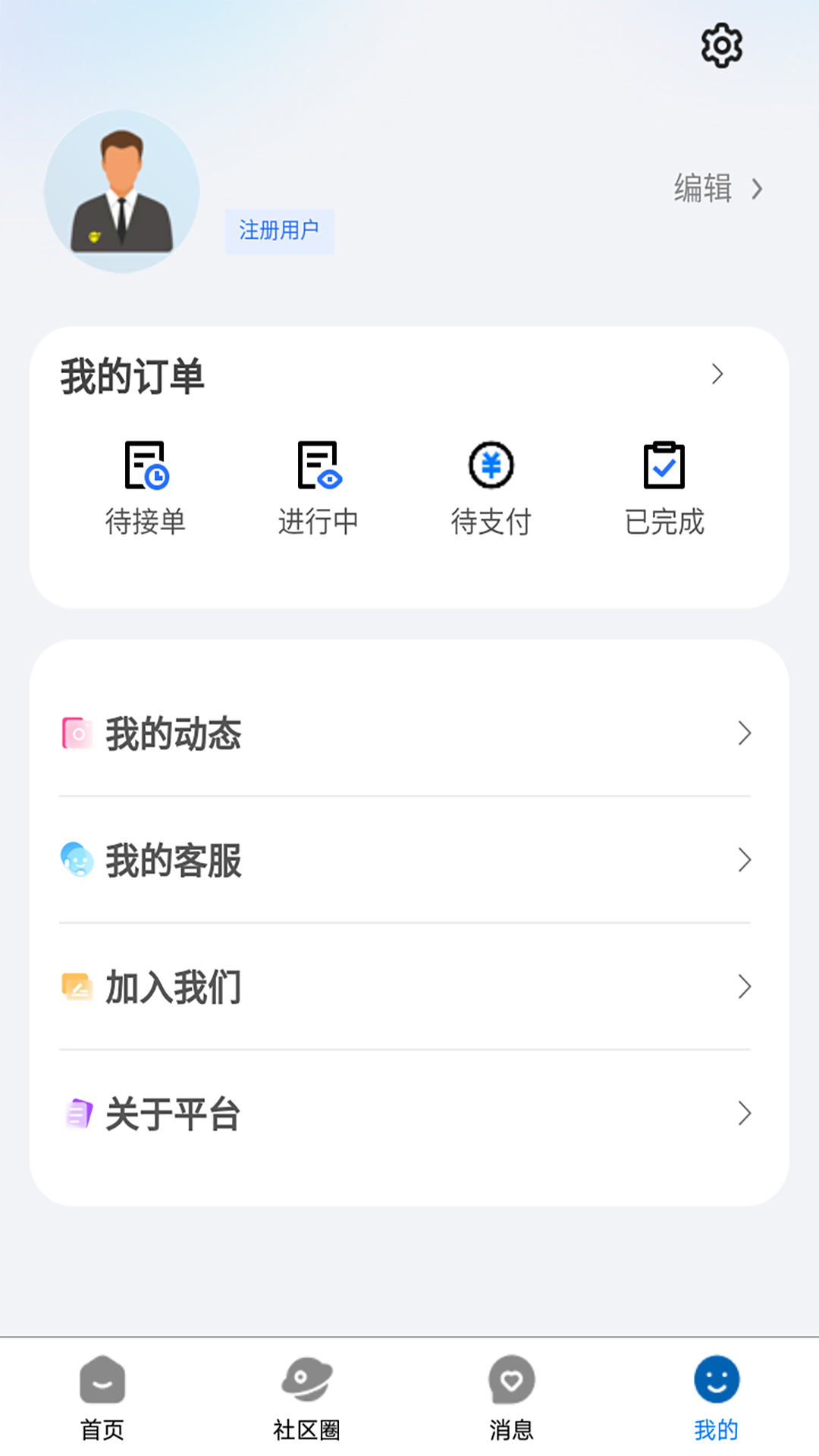Image resolution: width=819 pixels, height=1456 pixels.
Task: Open the 我的客服 customer service icon
Action: pos(76,860)
